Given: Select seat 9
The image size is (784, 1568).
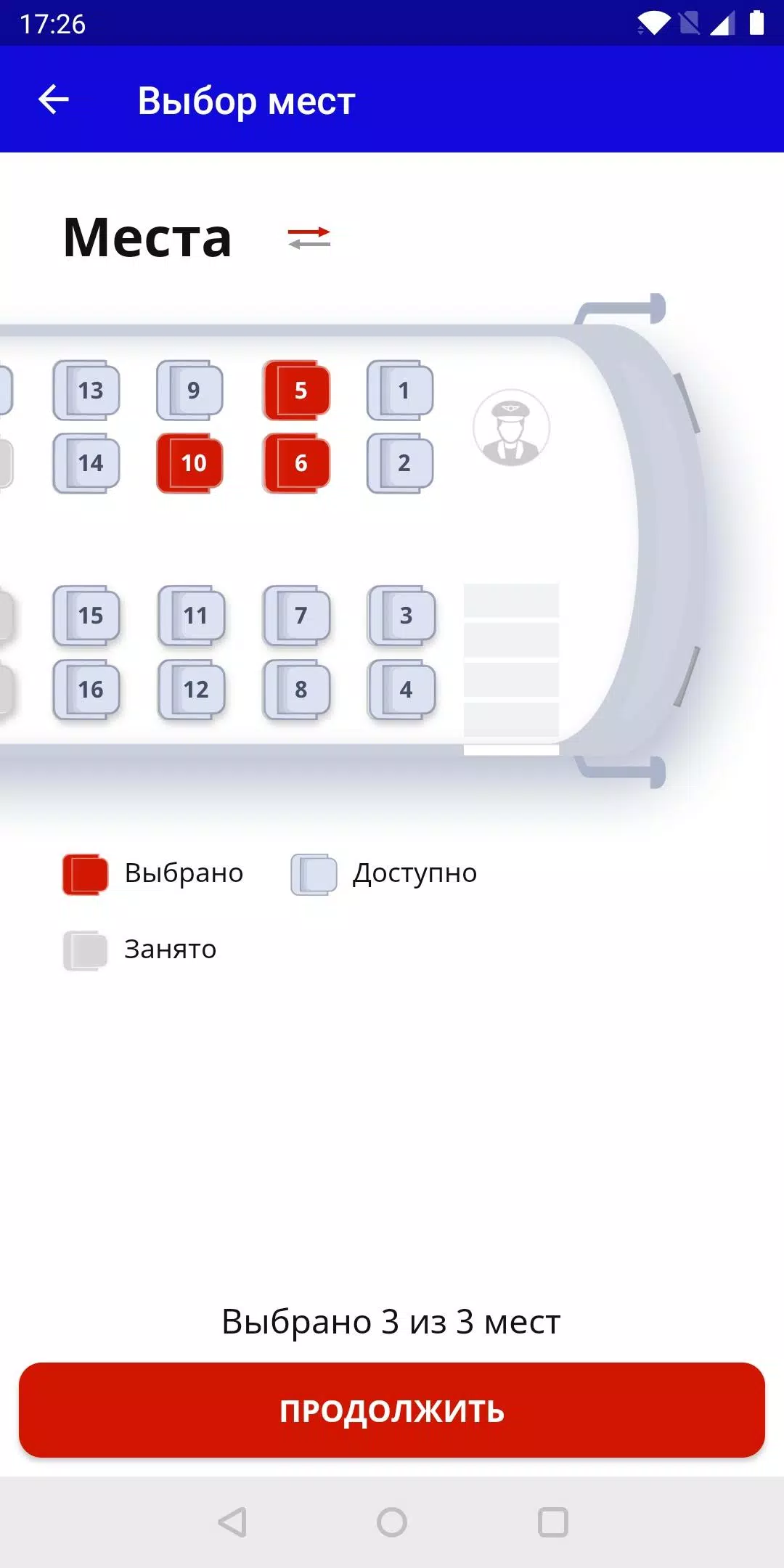Looking at the screenshot, I should coord(190,391).
